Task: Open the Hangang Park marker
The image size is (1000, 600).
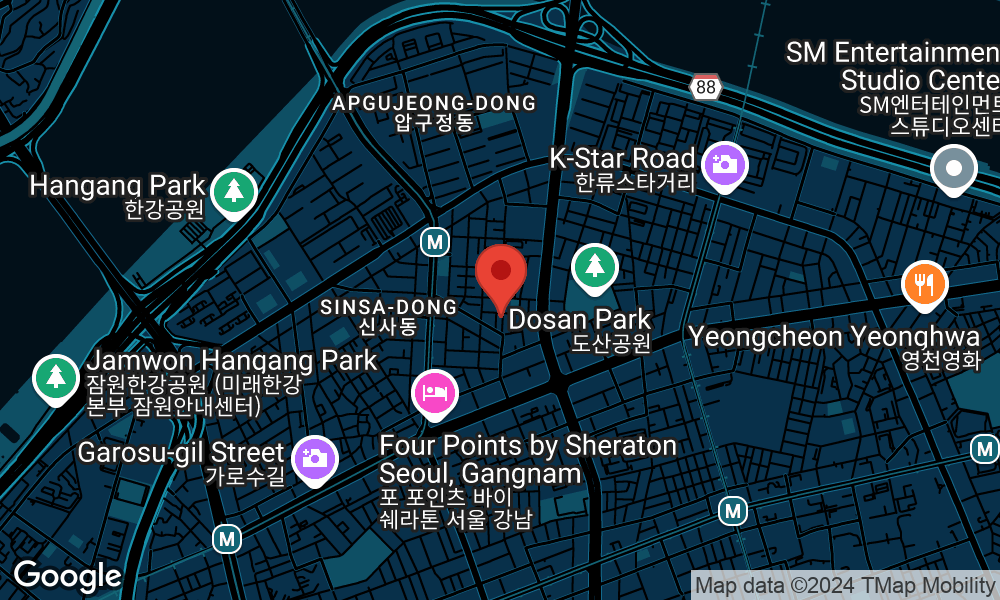Action: (x=233, y=189)
